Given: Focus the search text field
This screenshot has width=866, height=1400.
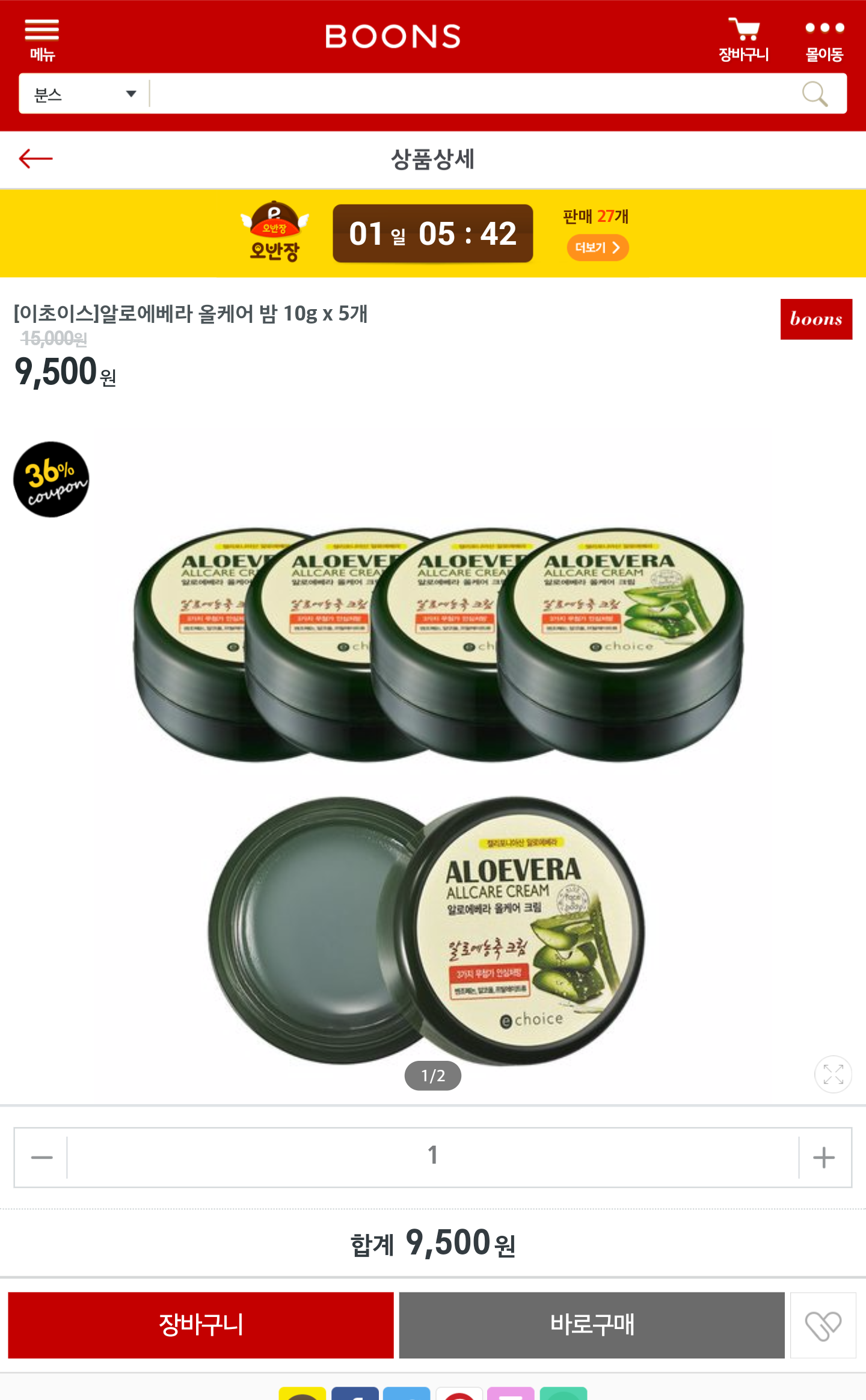Looking at the screenshot, I should point(469,94).
